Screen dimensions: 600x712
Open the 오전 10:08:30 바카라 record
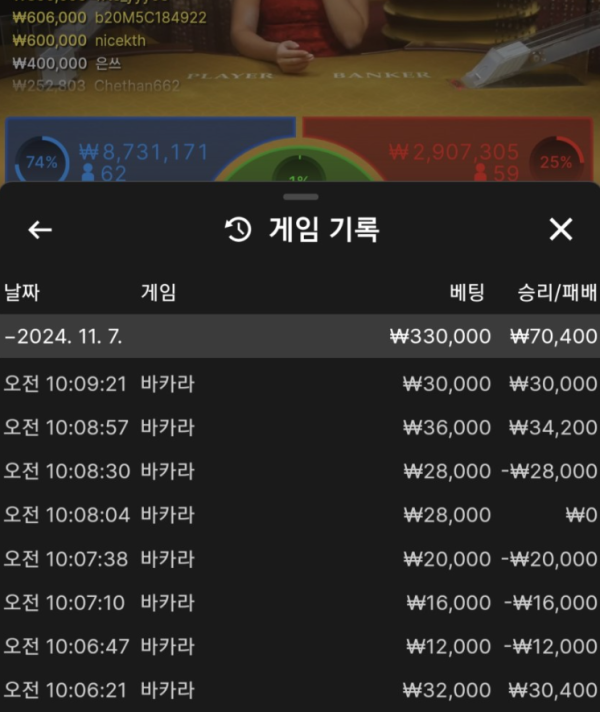(300, 471)
